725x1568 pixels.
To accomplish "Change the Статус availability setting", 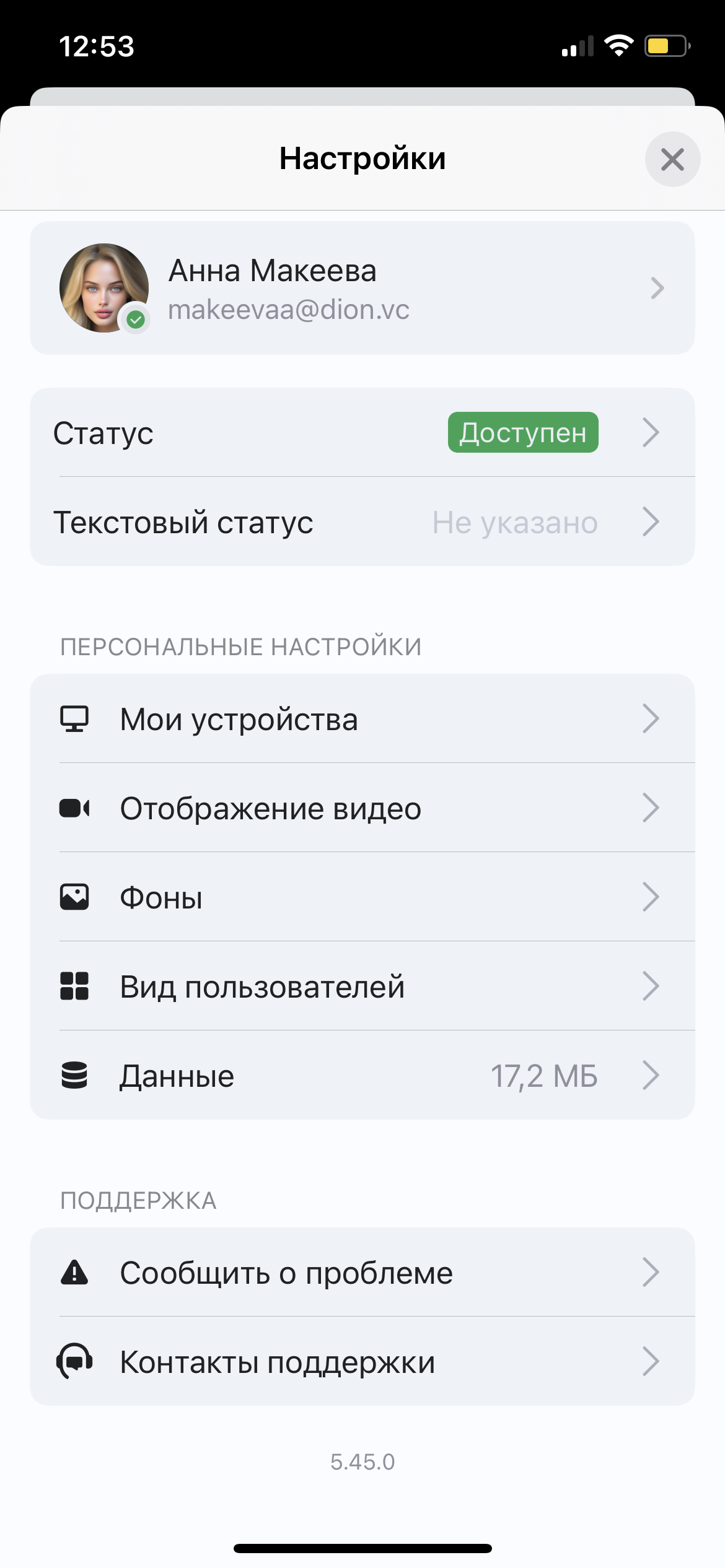I will click(x=362, y=433).
